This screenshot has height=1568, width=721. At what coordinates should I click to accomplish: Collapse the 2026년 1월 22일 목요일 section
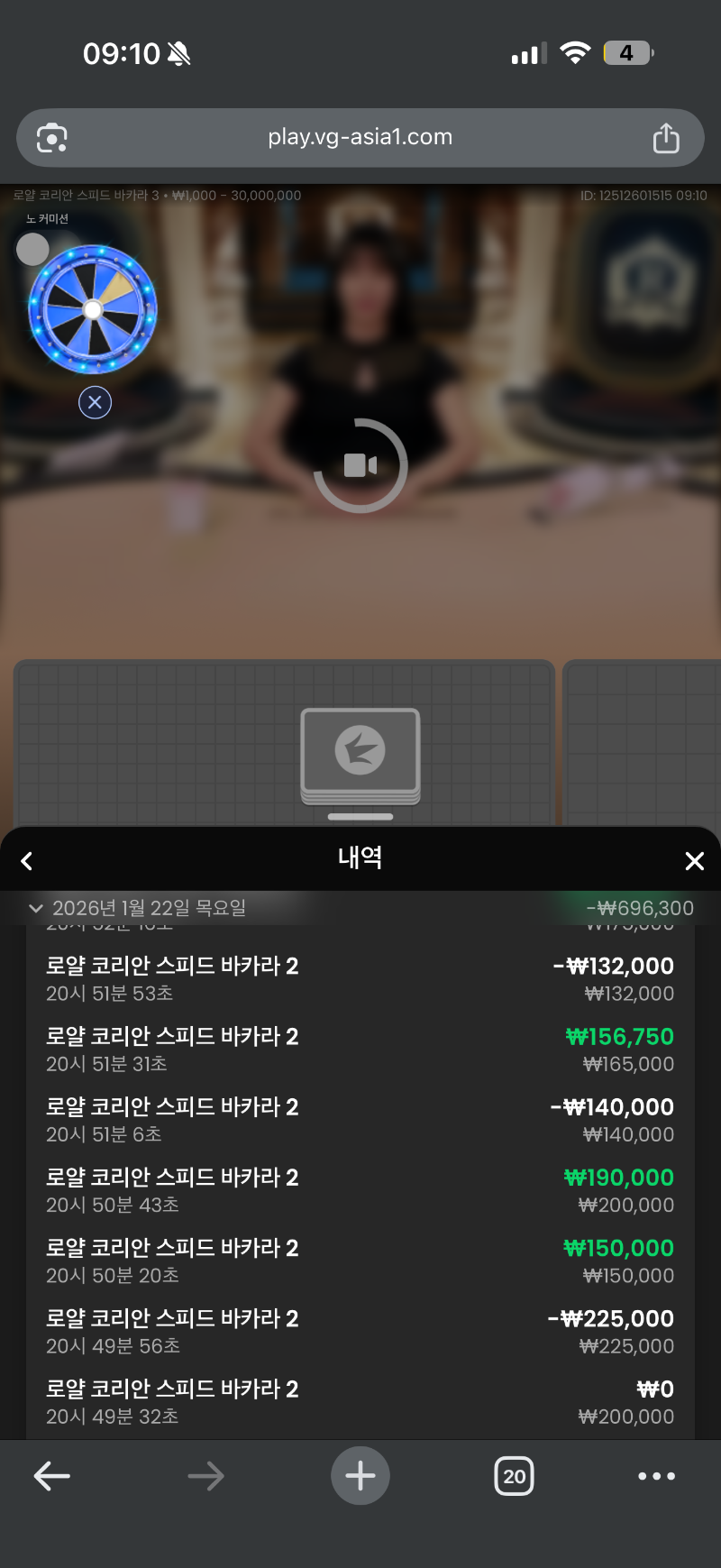(x=36, y=908)
